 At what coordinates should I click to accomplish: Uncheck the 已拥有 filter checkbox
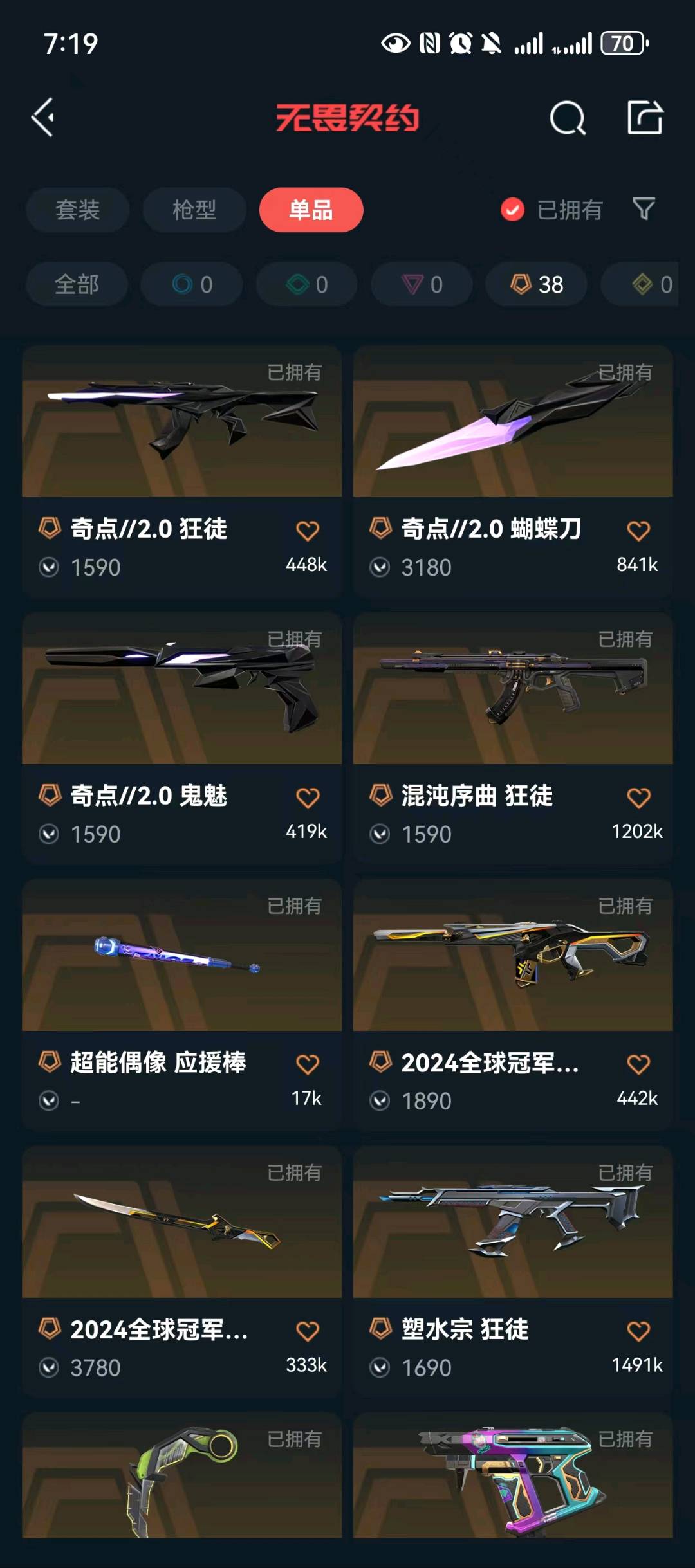(x=512, y=210)
